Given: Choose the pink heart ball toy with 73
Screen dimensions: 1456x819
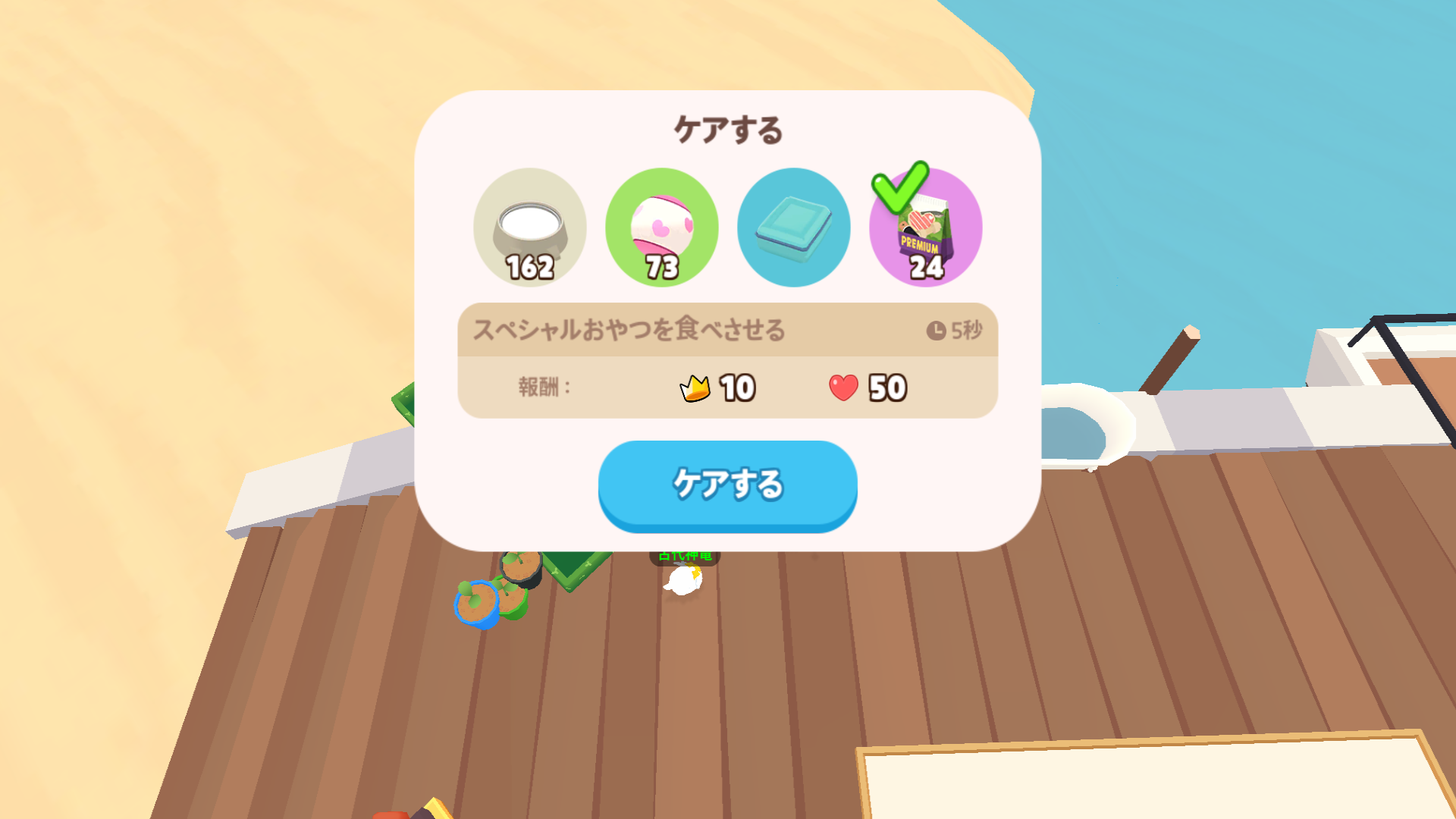Looking at the screenshot, I should pyautogui.click(x=661, y=227).
